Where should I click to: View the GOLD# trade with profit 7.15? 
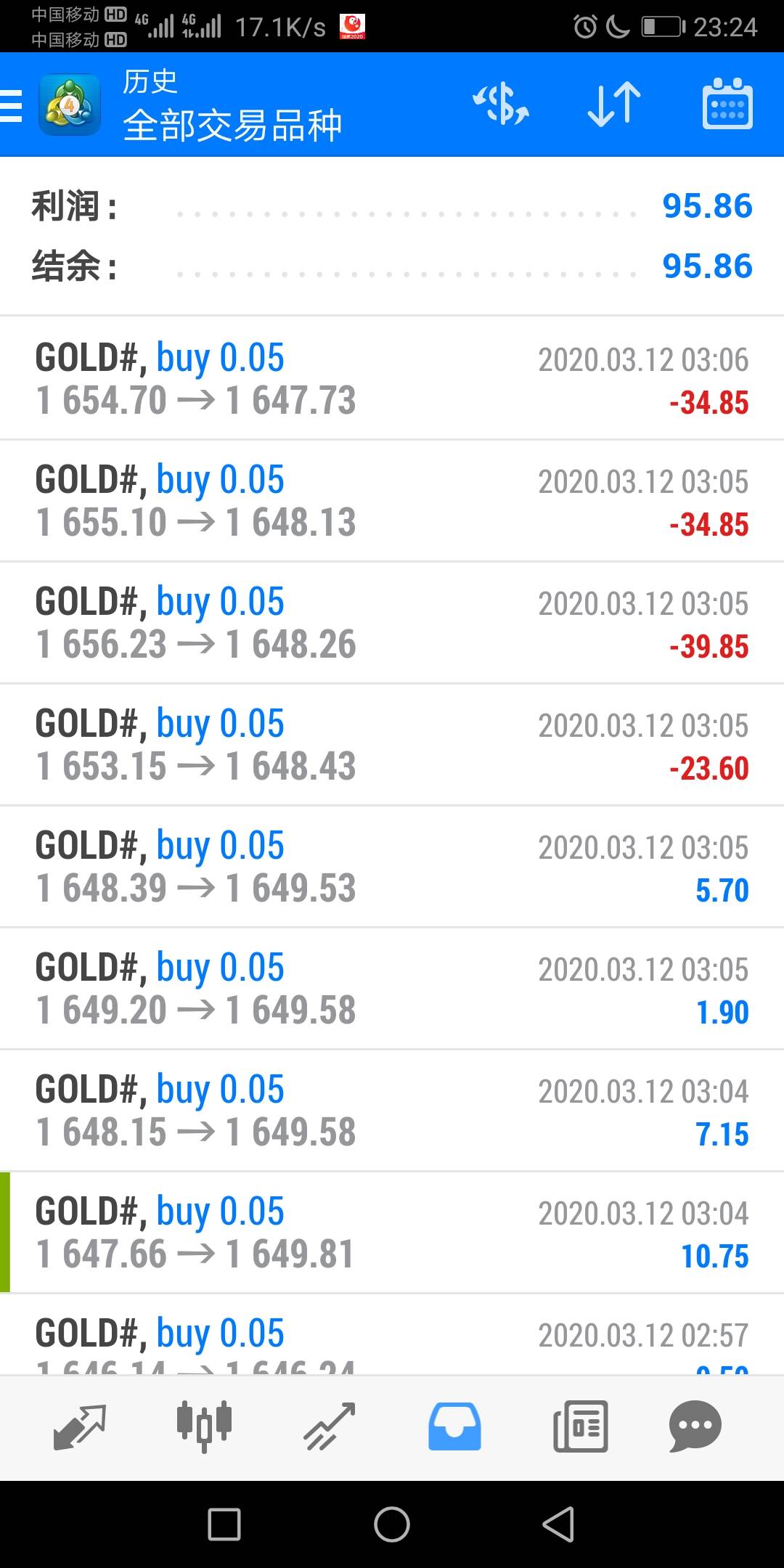392,1110
